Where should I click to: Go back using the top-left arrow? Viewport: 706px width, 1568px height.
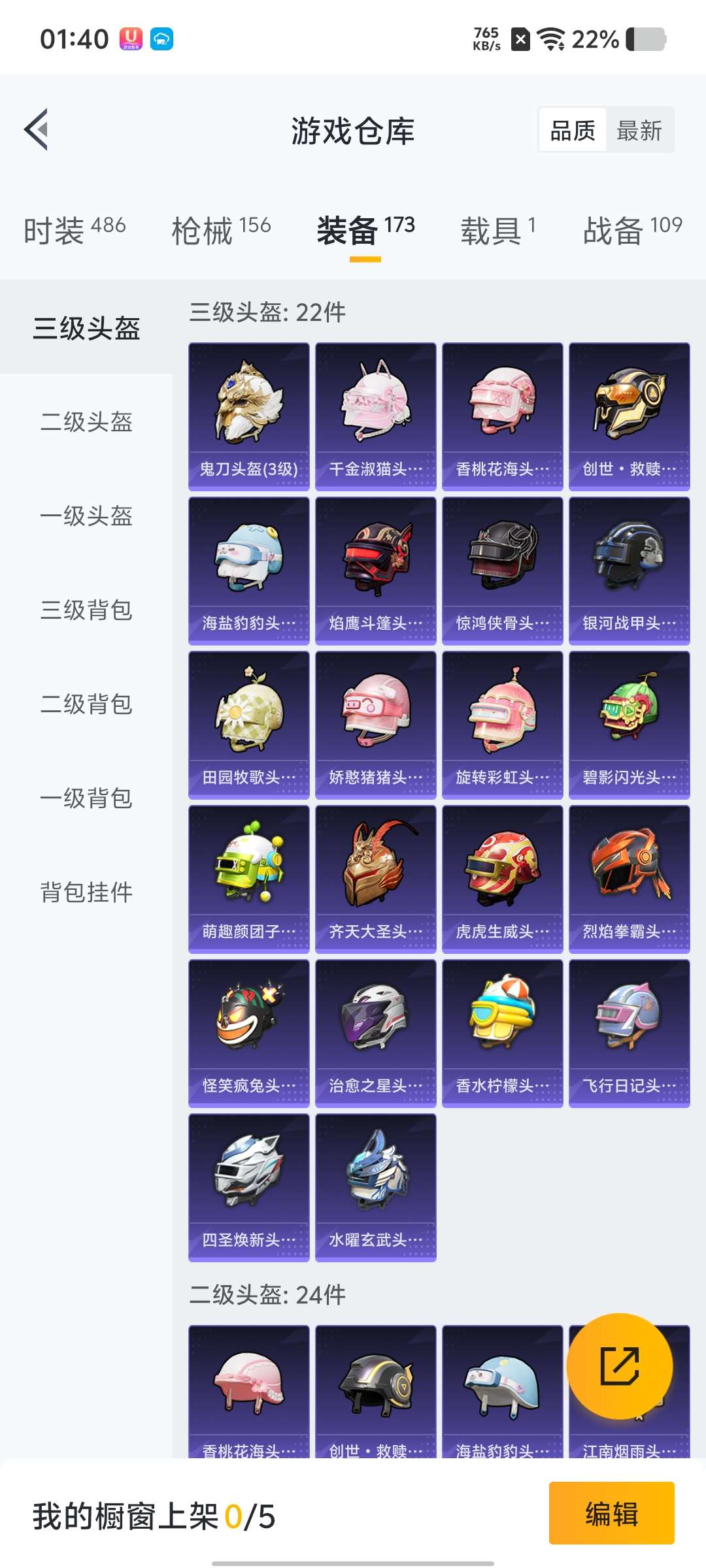pyautogui.click(x=37, y=129)
